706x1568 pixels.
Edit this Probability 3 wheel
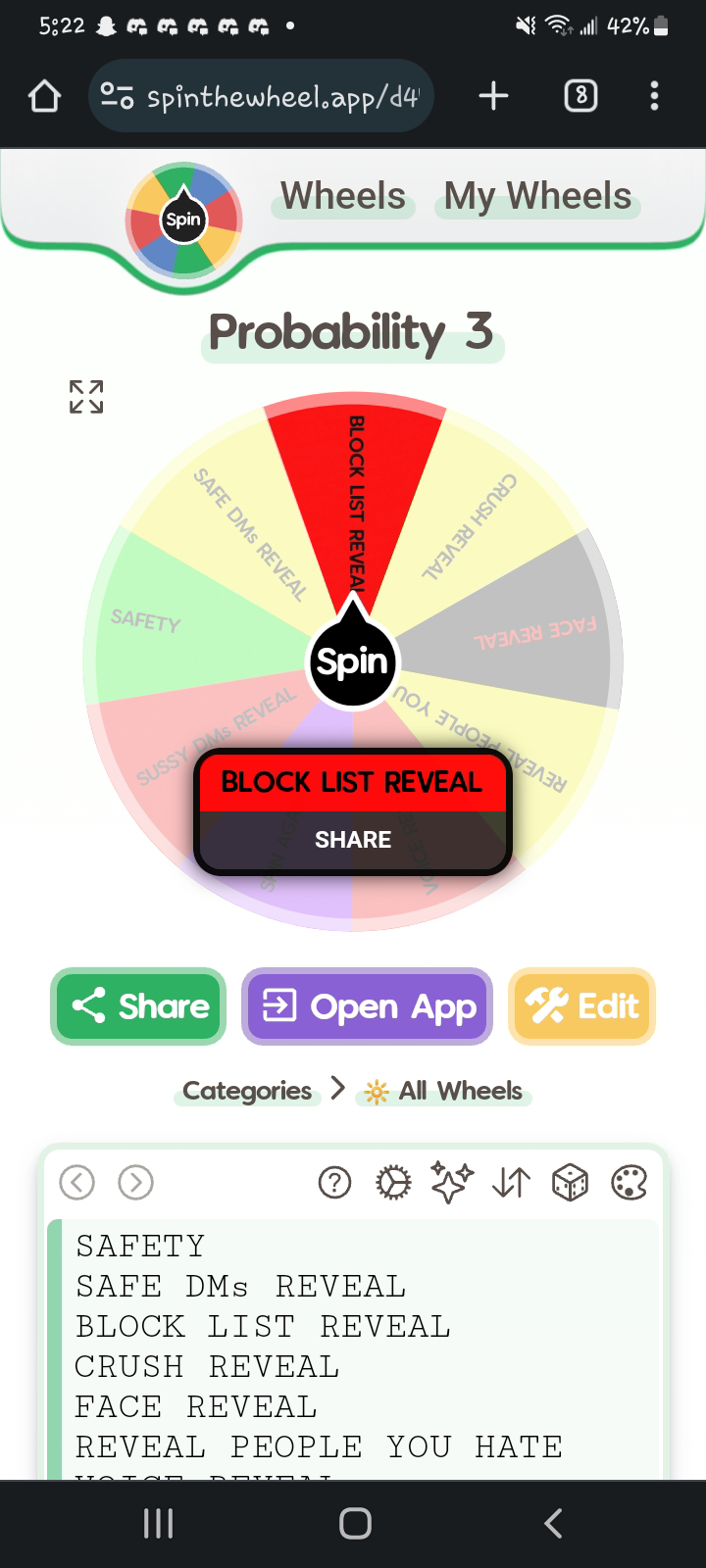click(x=581, y=1006)
